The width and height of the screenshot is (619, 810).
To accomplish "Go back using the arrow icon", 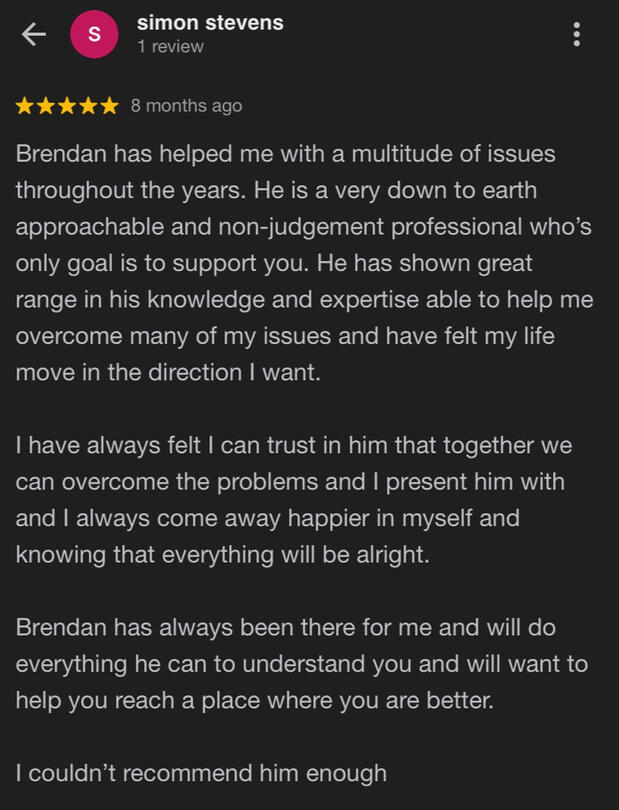I will 34,34.
